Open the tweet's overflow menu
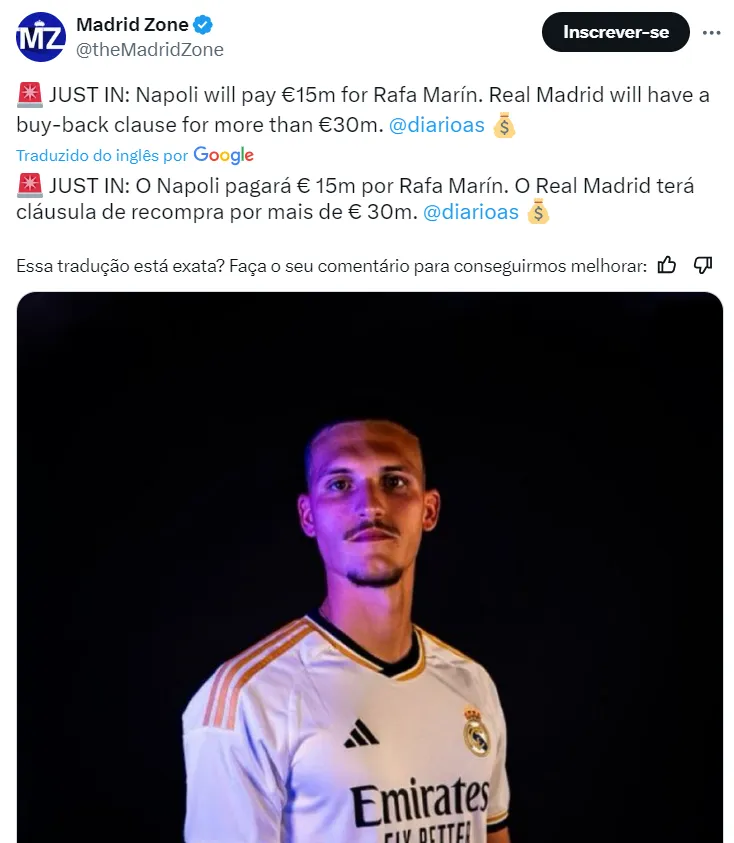 pyautogui.click(x=711, y=32)
